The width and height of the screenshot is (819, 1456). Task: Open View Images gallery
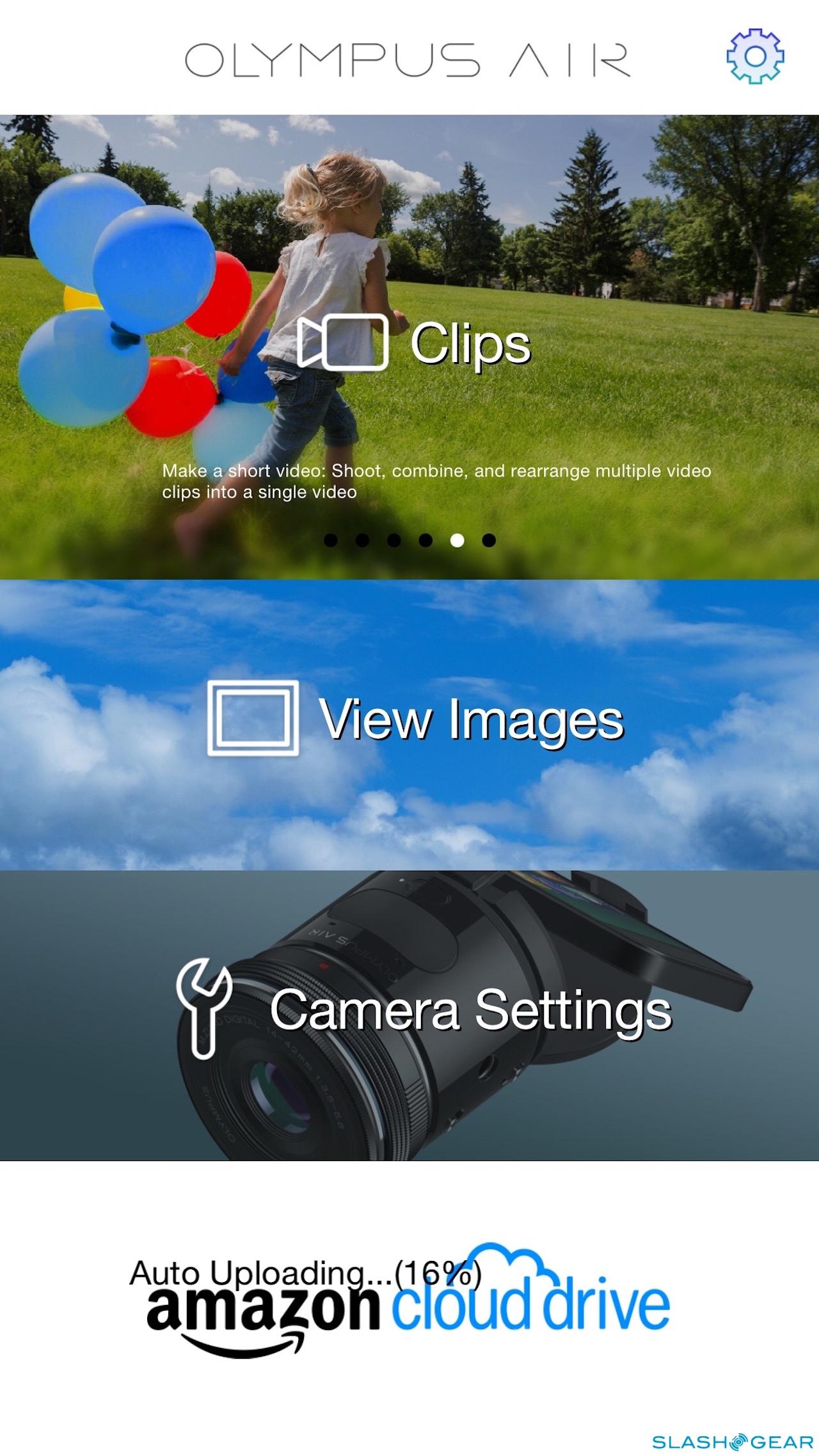(415, 720)
